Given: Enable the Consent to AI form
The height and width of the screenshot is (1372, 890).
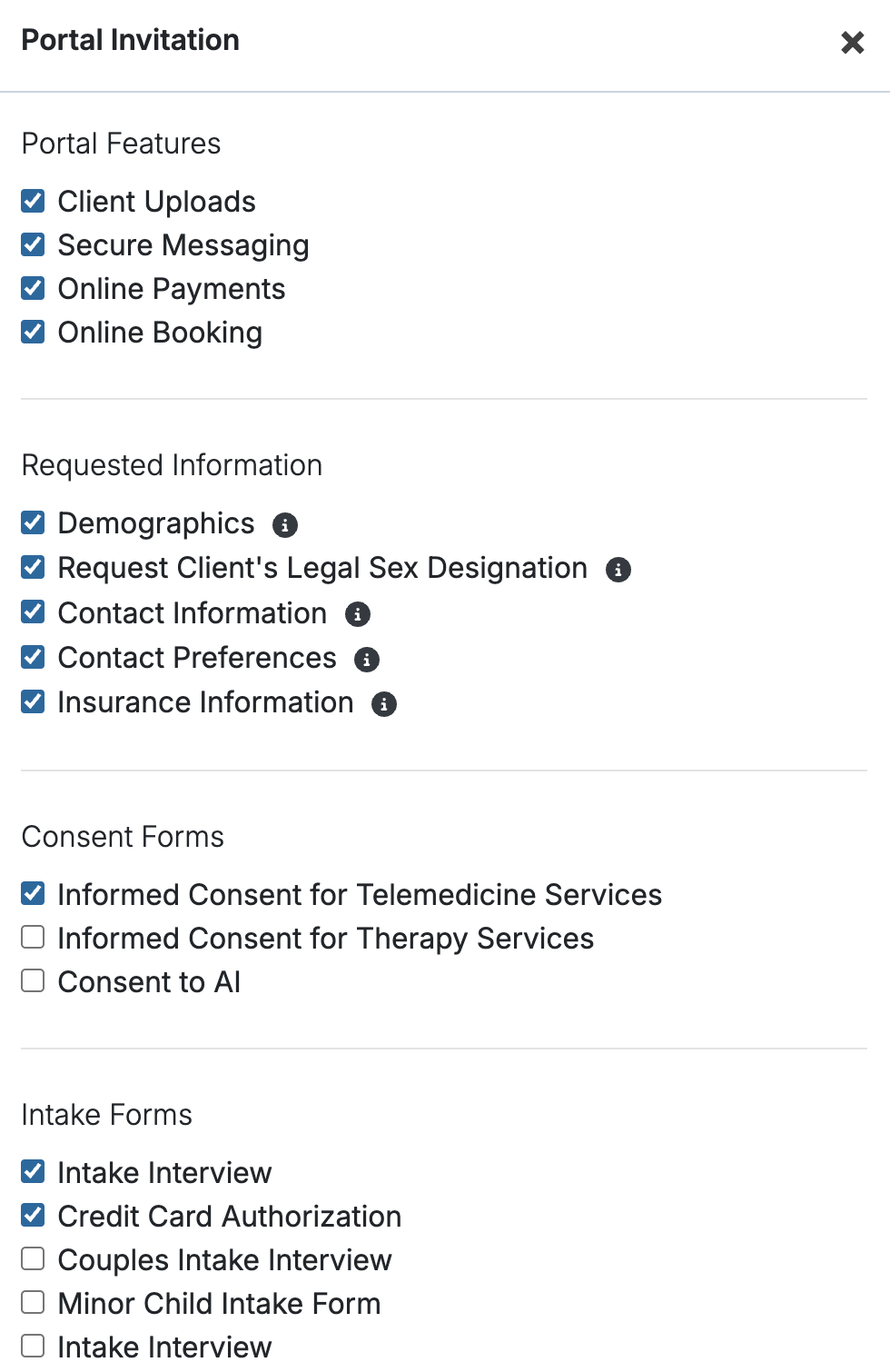Looking at the screenshot, I should click(x=34, y=980).
